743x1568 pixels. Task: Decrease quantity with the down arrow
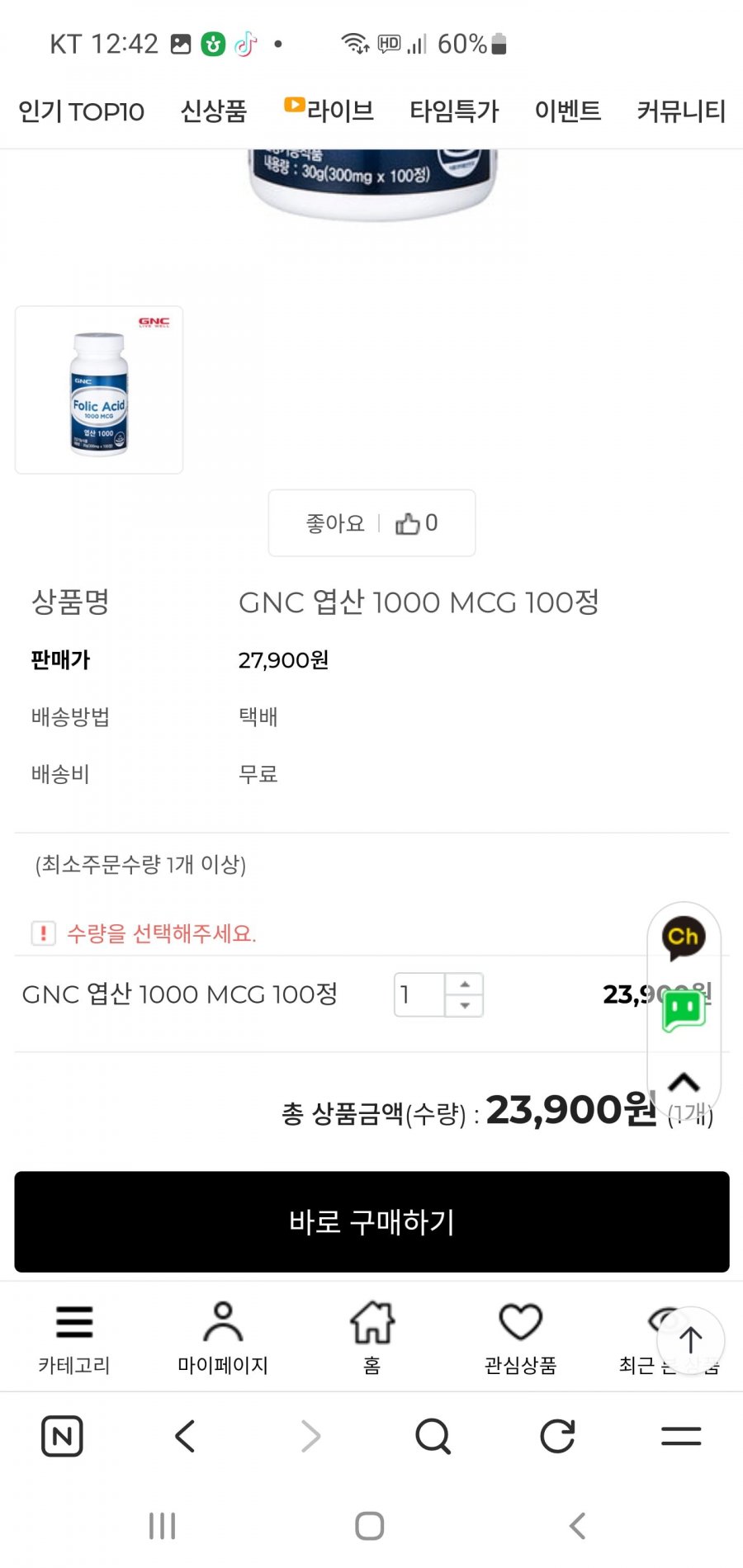465,1006
